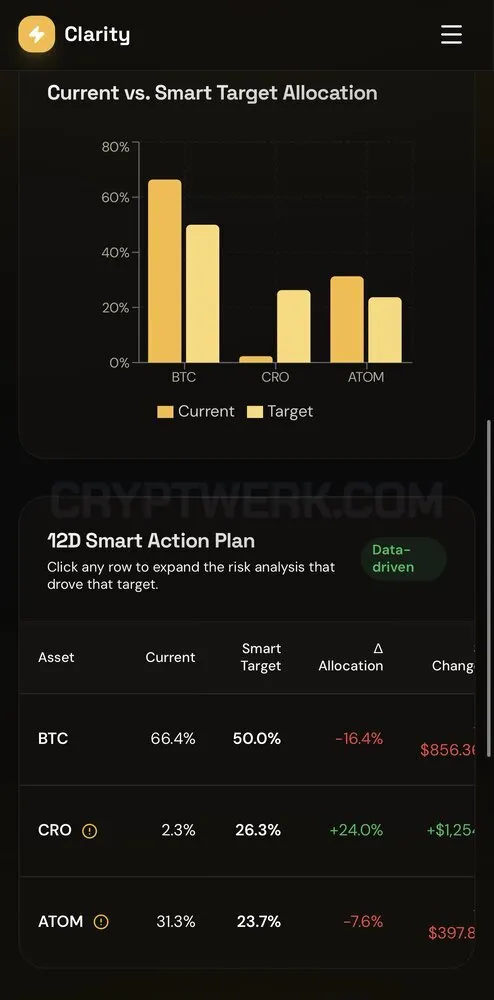The image size is (494, 1000).
Task: Expand the BTC row risk analysis
Action: click(x=247, y=739)
